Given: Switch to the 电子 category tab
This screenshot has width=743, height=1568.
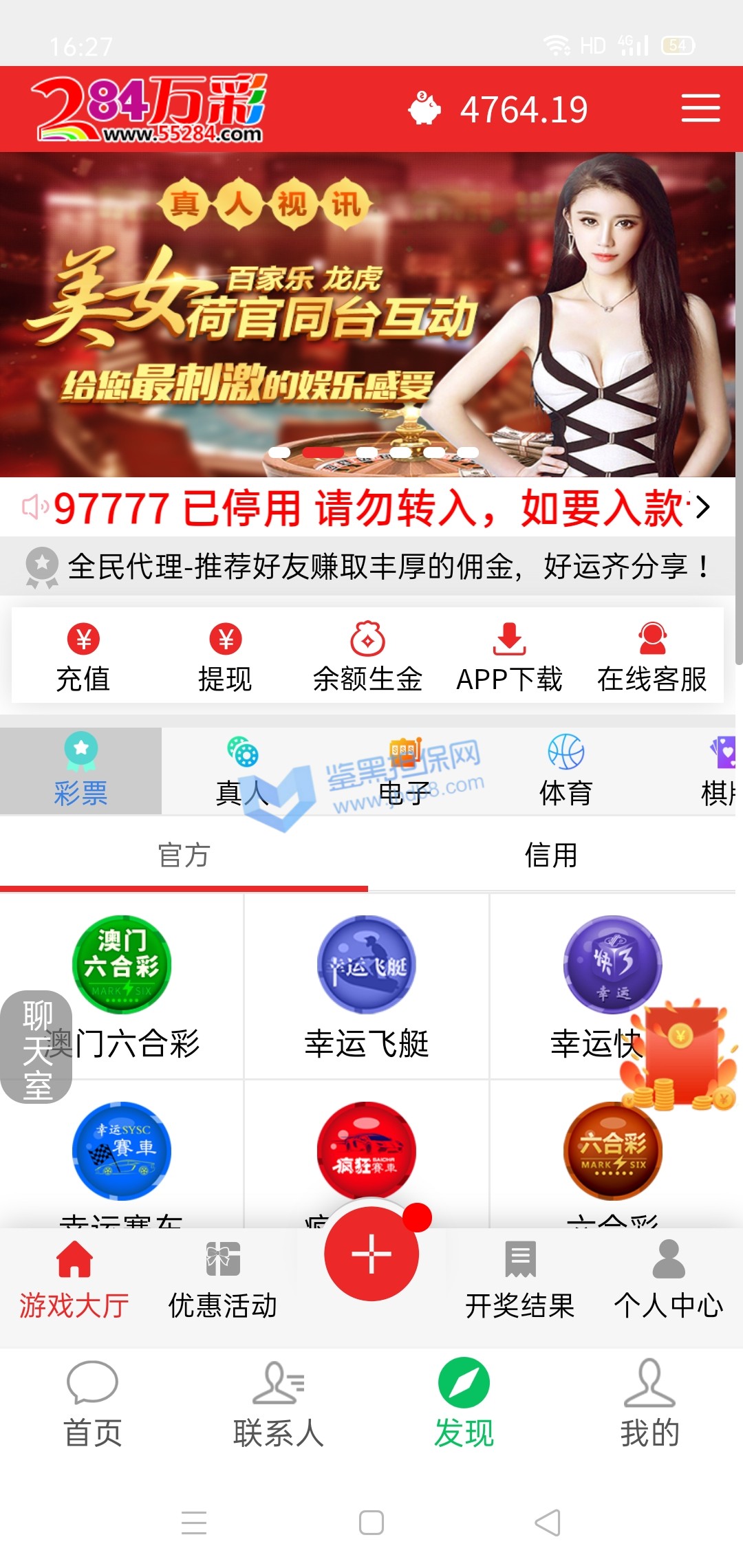Looking at the screenshot, I should (x=405, y=772).
